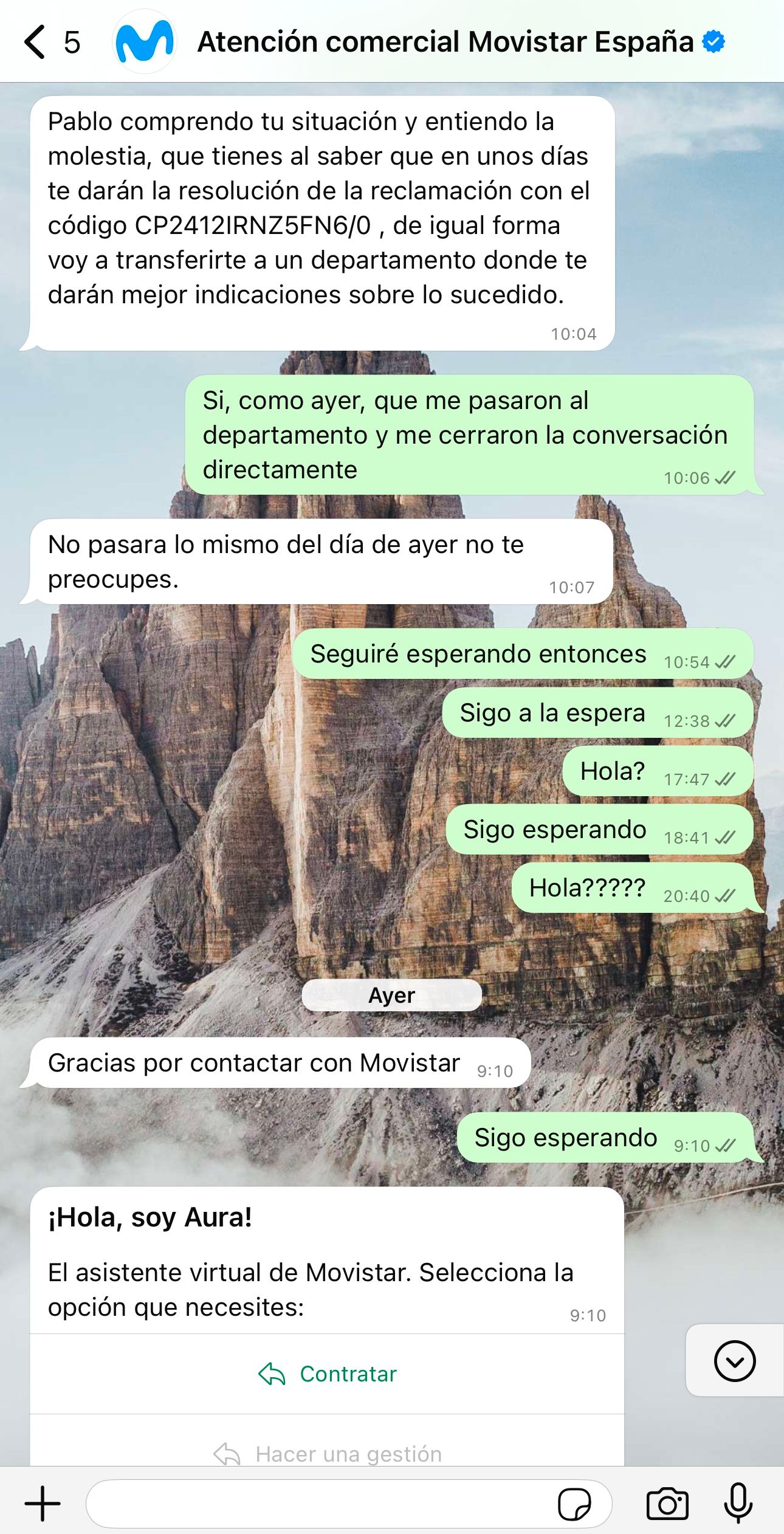Open the attachment plus menu
This screenshot has height=1534, width=784.
click(43, 1504)
